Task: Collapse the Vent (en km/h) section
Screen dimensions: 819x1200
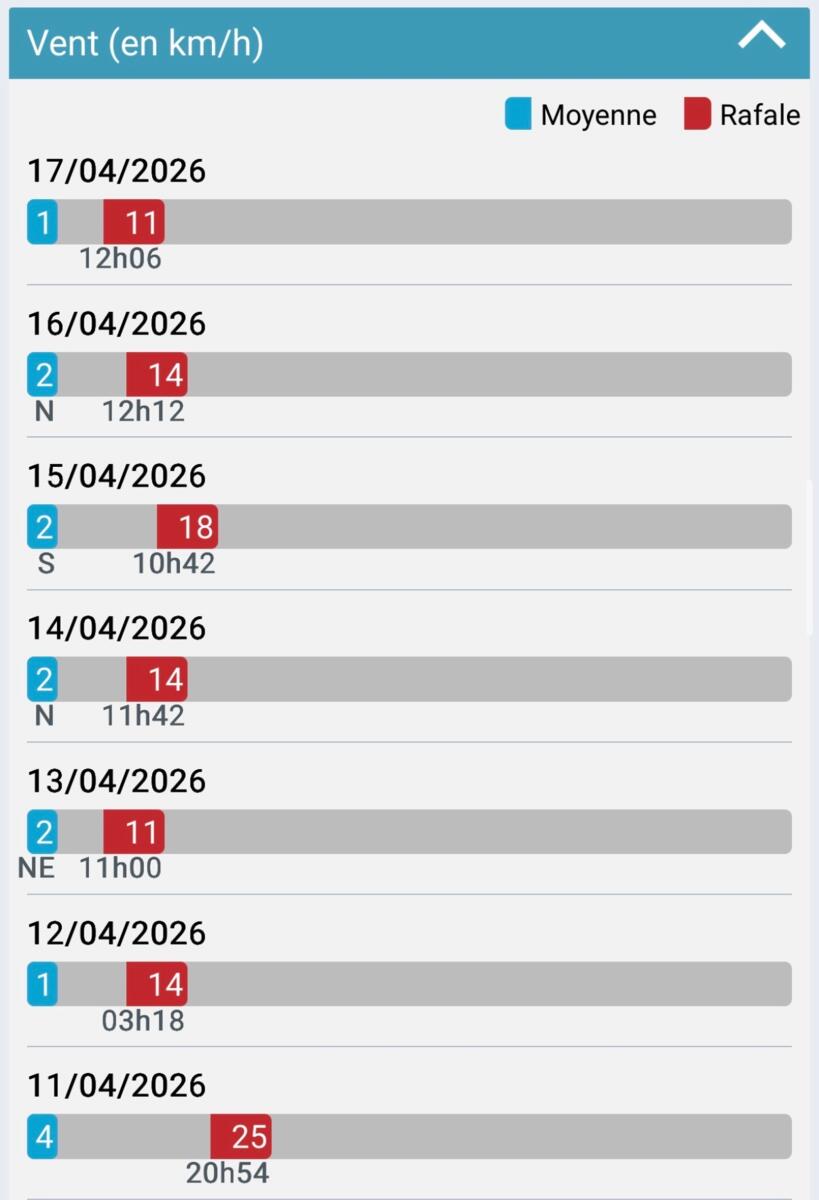Action: click(761, 39)
